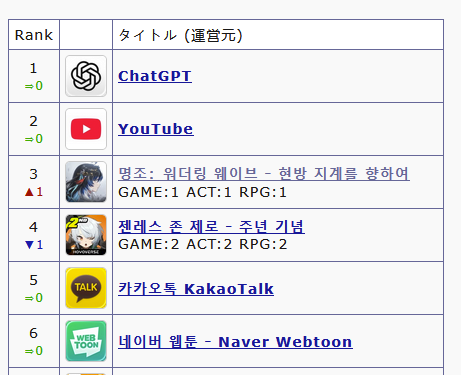Open the 젠레스 존 제로 link

211,227
